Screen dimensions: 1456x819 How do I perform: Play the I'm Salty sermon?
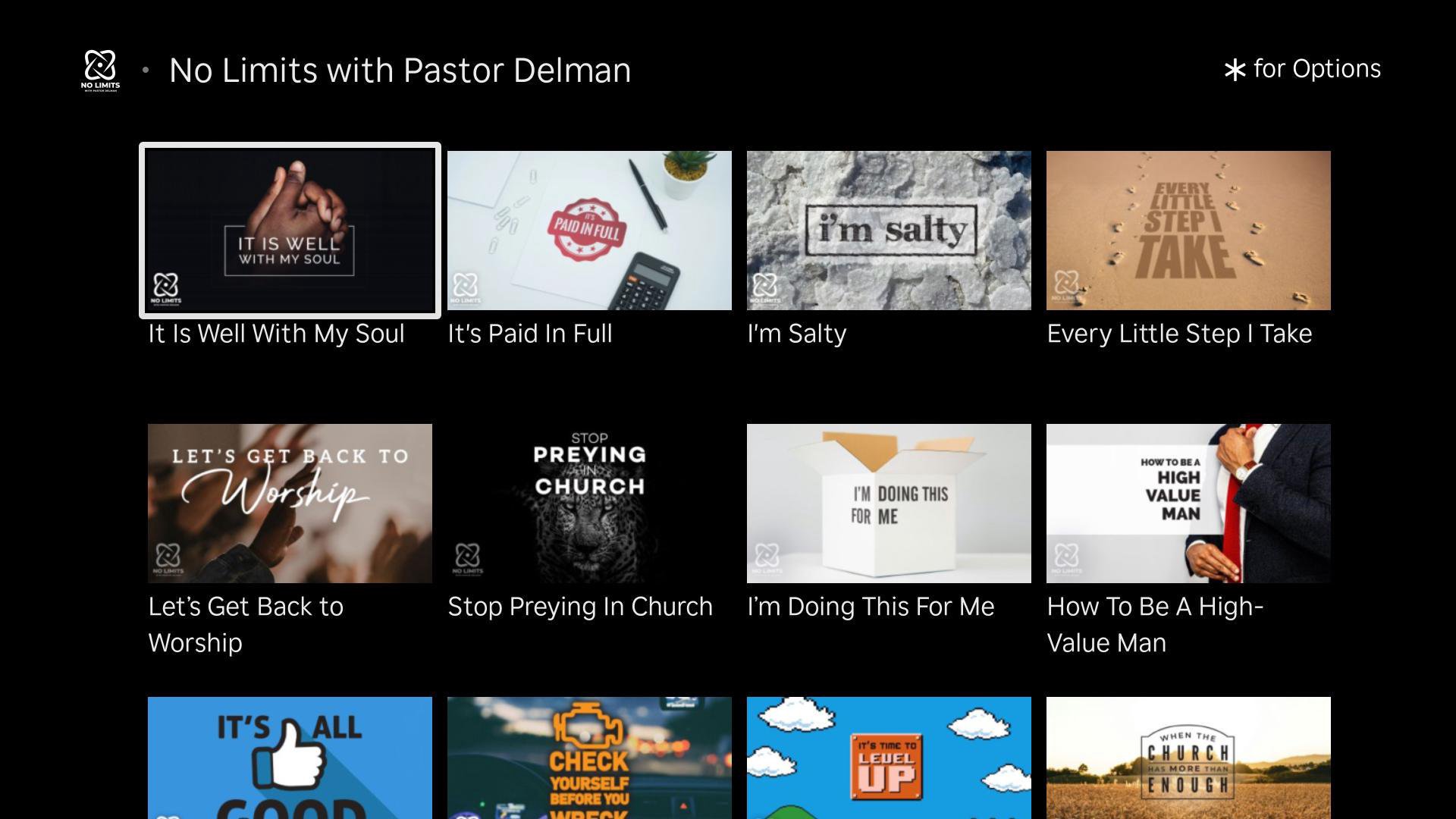point(889,231)
